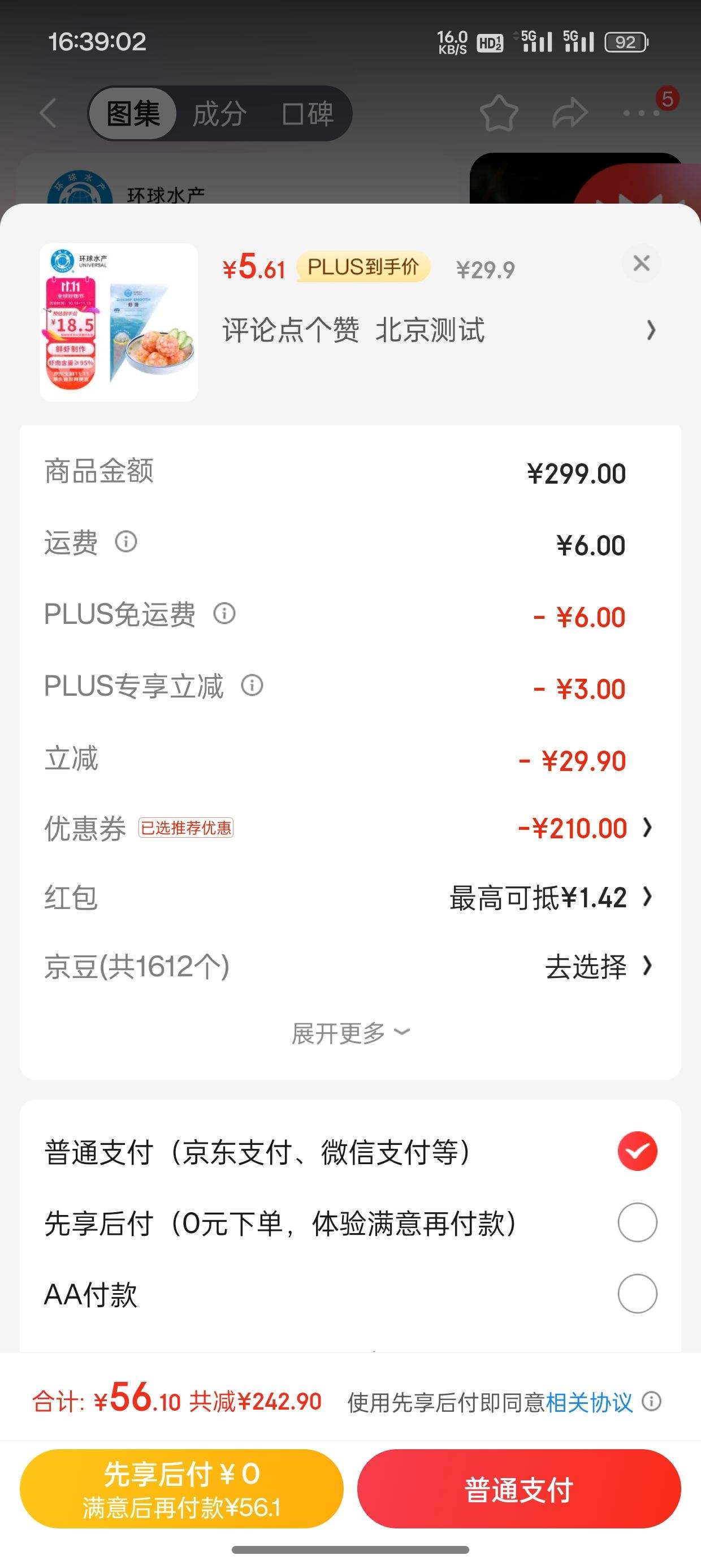Expand 展开更多 to show more details
The height and width of the screenshot is (1568, 701).
pos(350,1032)
